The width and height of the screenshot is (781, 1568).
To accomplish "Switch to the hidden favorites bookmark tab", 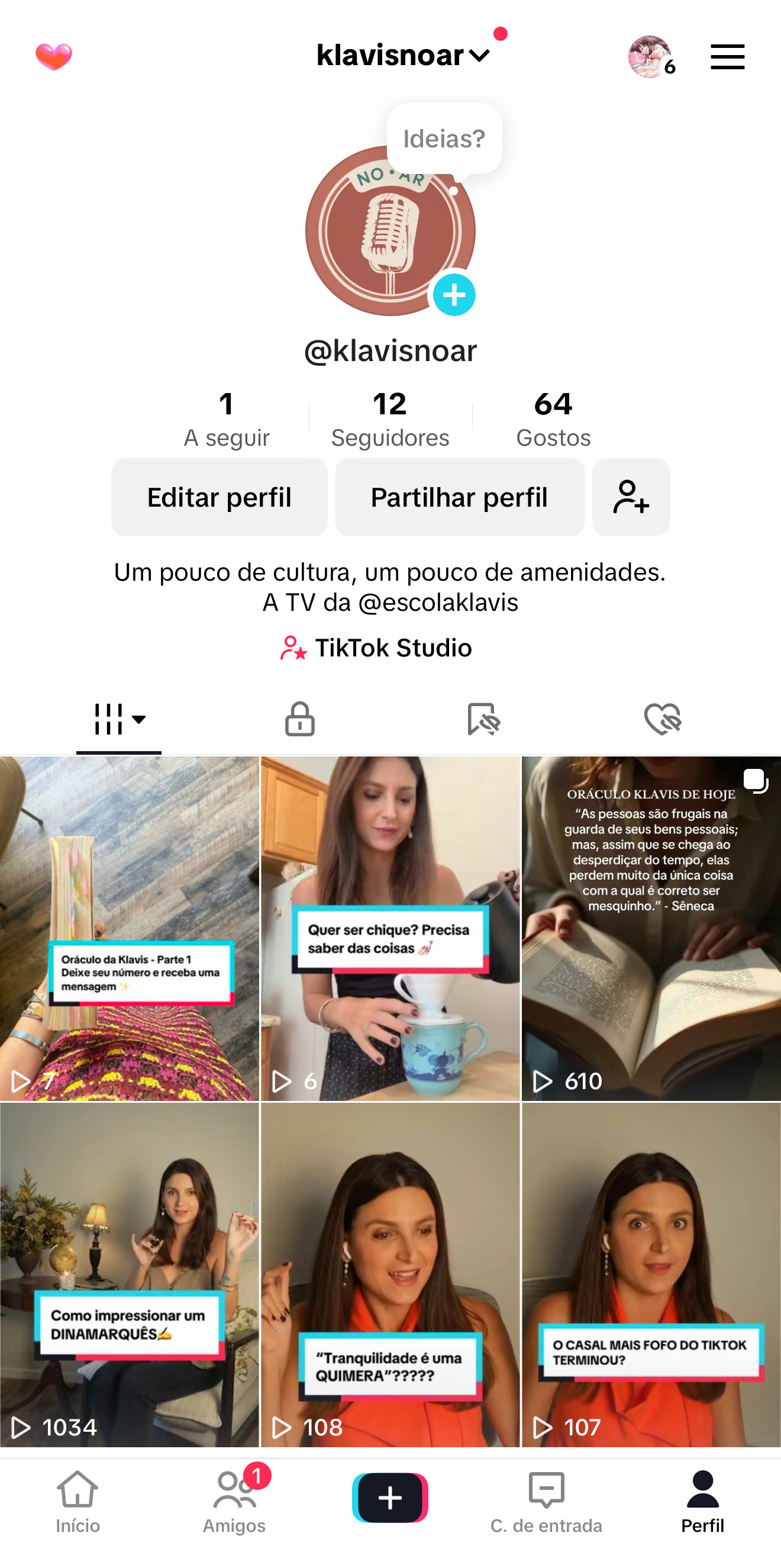I will (x=483, y=719).
